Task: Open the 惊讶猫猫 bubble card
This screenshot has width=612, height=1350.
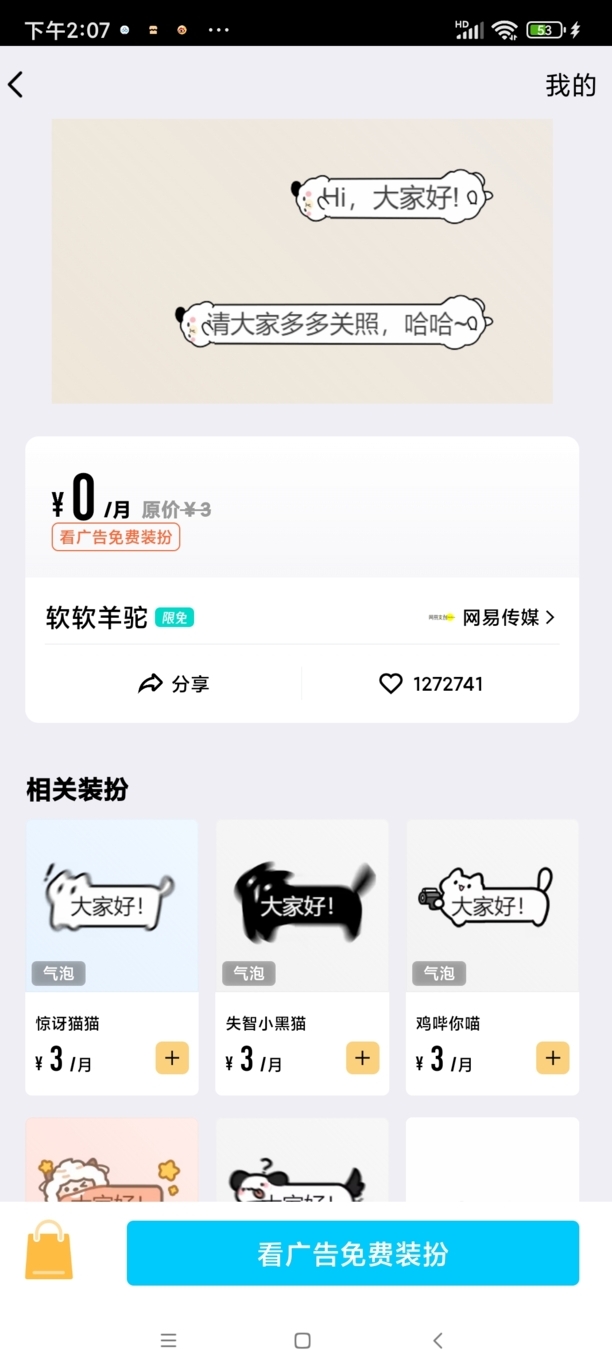Action: click(x=112, y=906)
